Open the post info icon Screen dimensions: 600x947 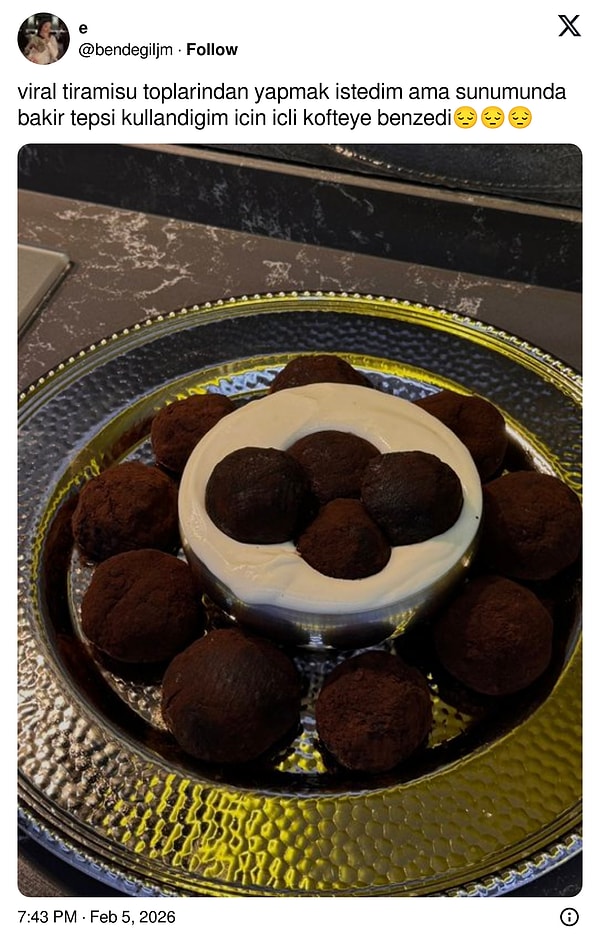[x=569, y=916]
